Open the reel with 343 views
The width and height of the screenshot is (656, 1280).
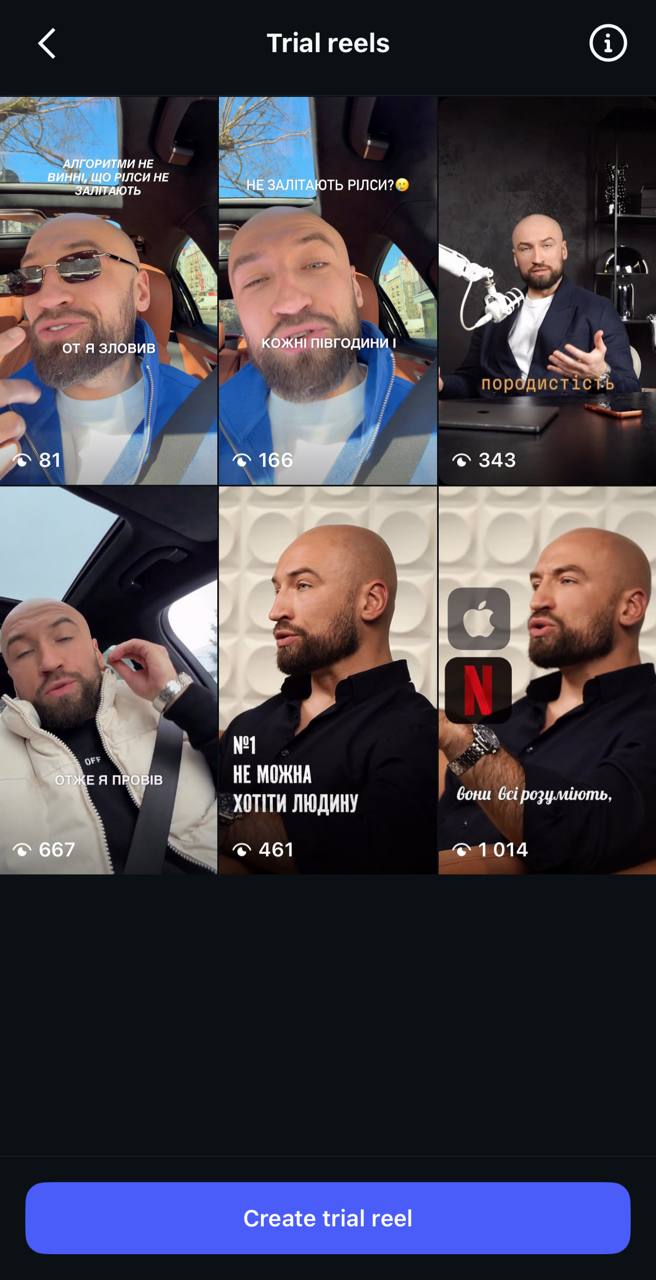pyautogui.click(x=547, y=290)
